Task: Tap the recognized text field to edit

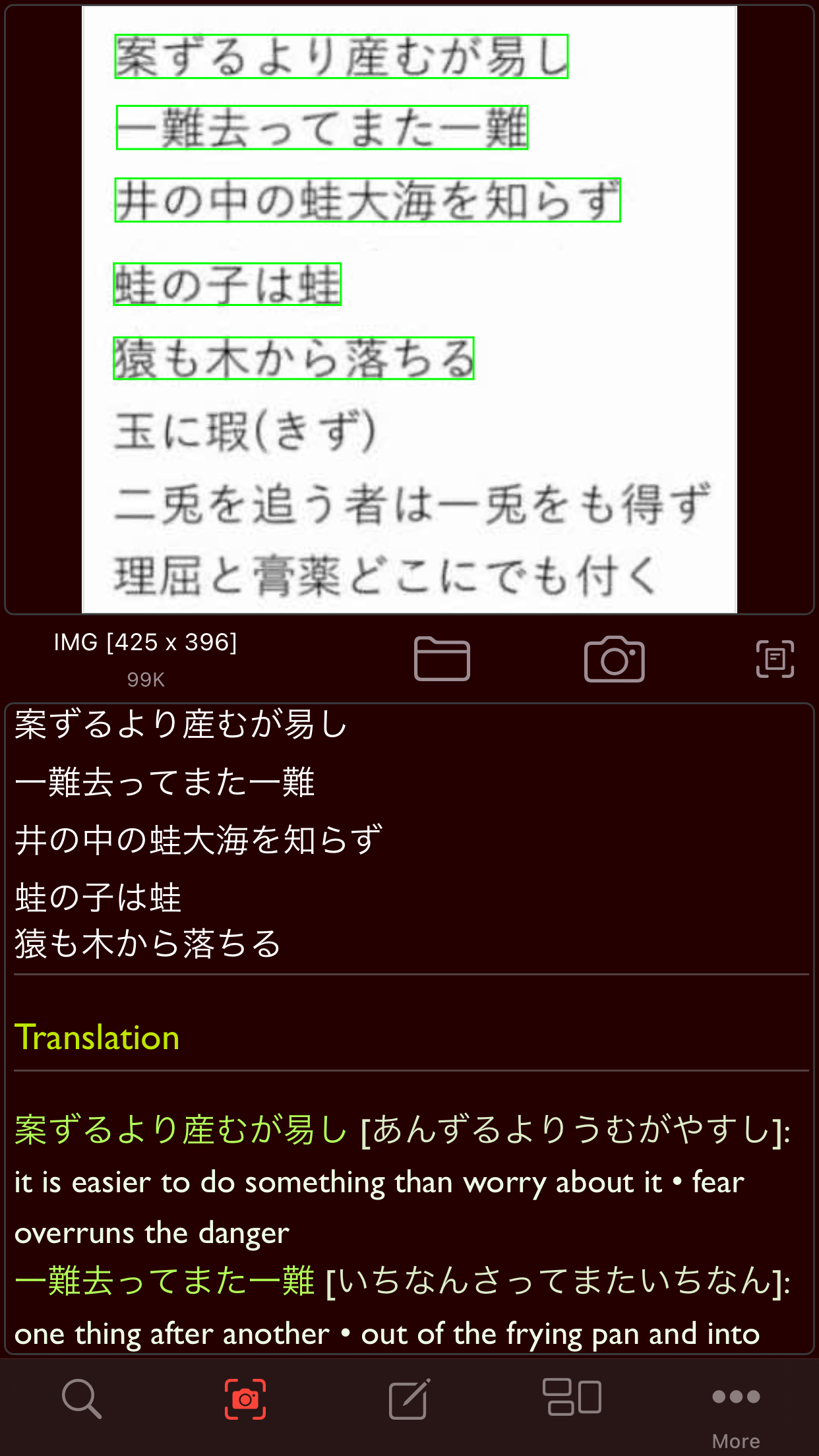Action: point(409,837)
